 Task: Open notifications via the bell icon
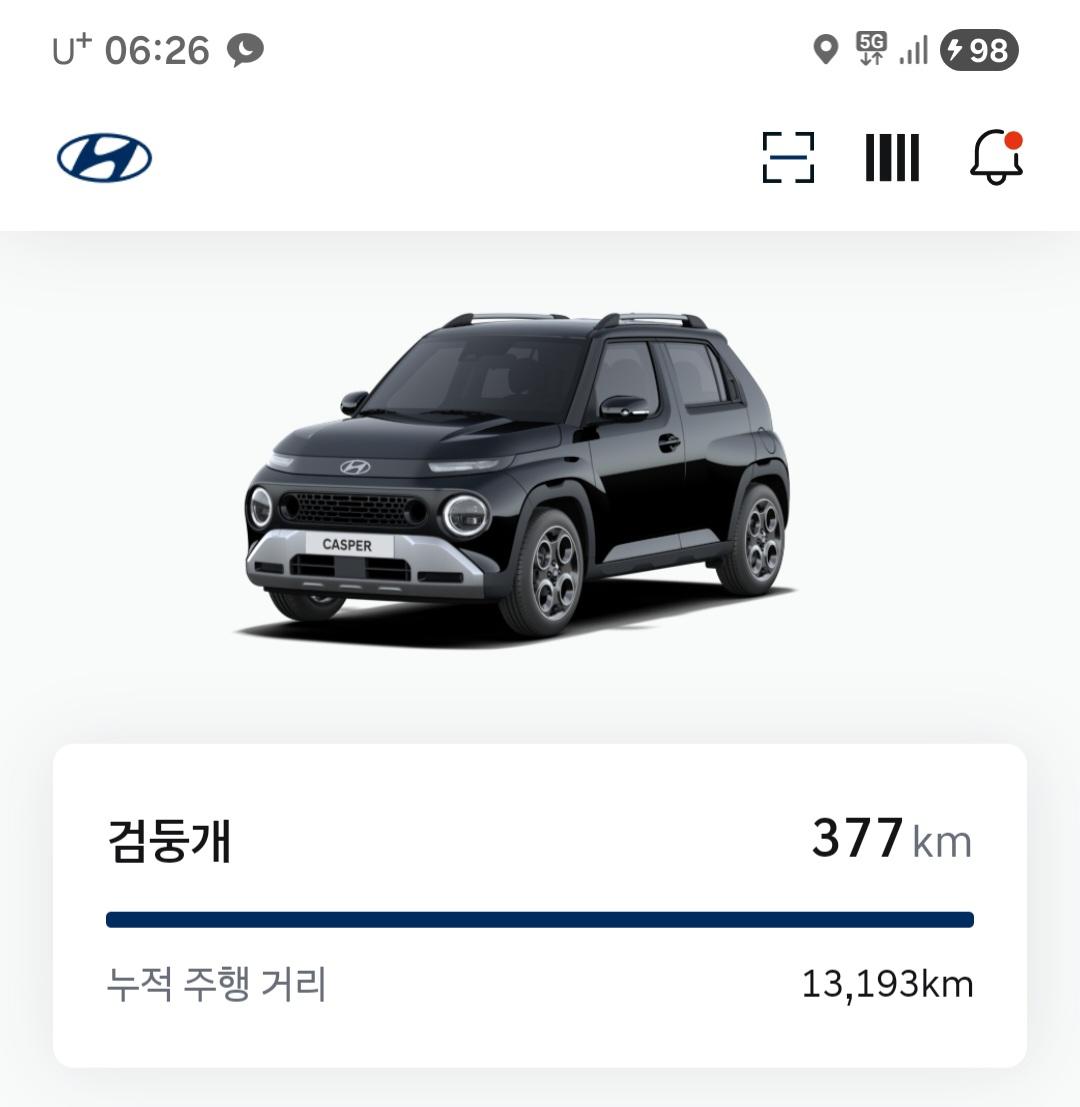[x=994, y=160]
